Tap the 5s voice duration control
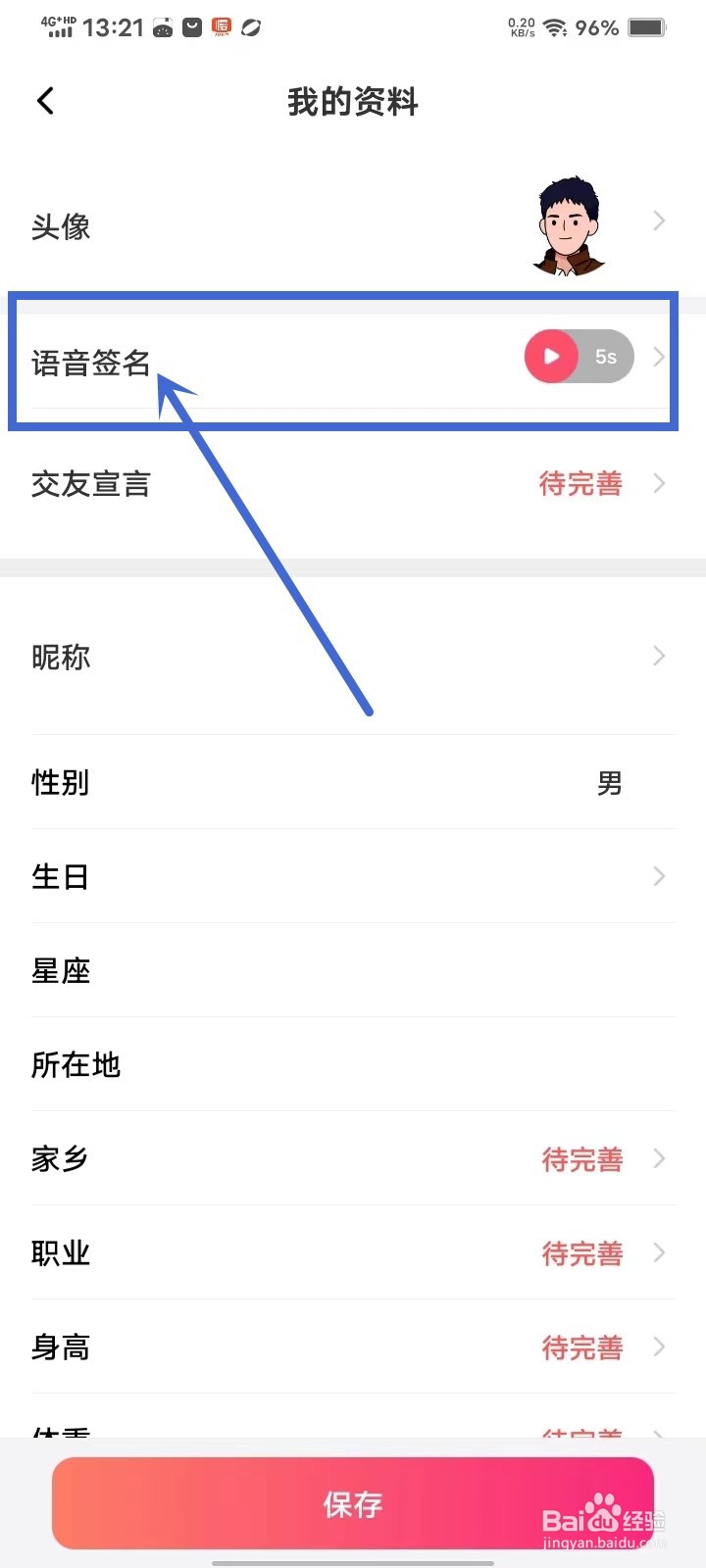 coord(605,357)
